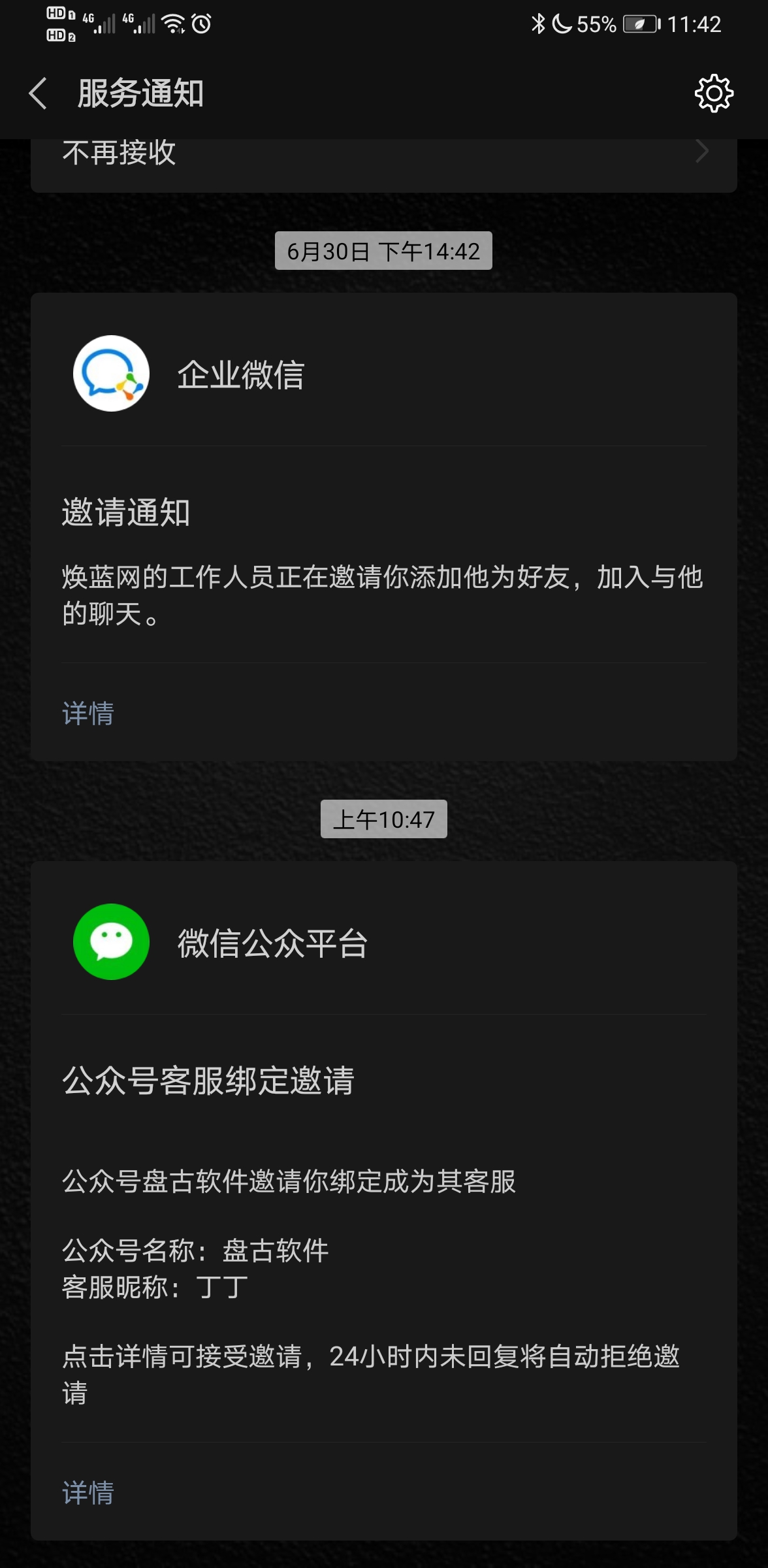768x1568 pixels.
Task: Tap the 企业微信 sender avatar
Action: coord(111,374)
